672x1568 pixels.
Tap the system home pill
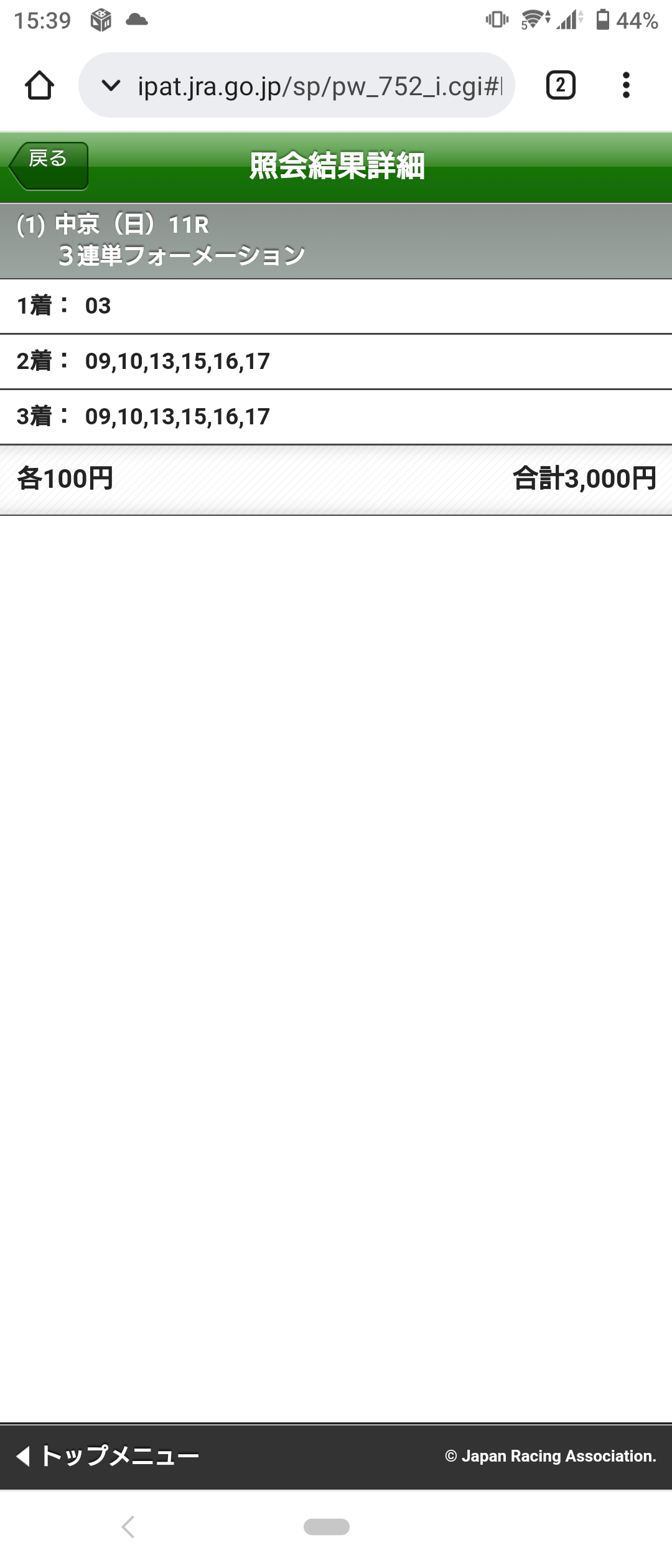click(x=327, y=1526)
